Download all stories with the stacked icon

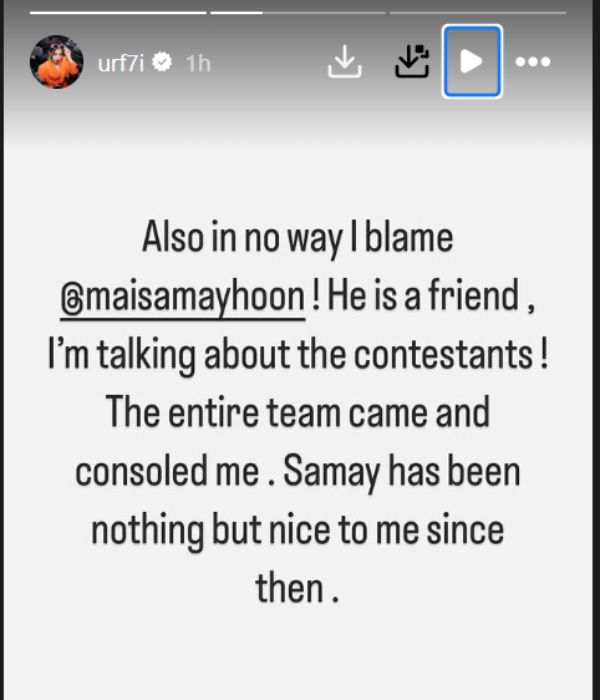tap(412, 62)
